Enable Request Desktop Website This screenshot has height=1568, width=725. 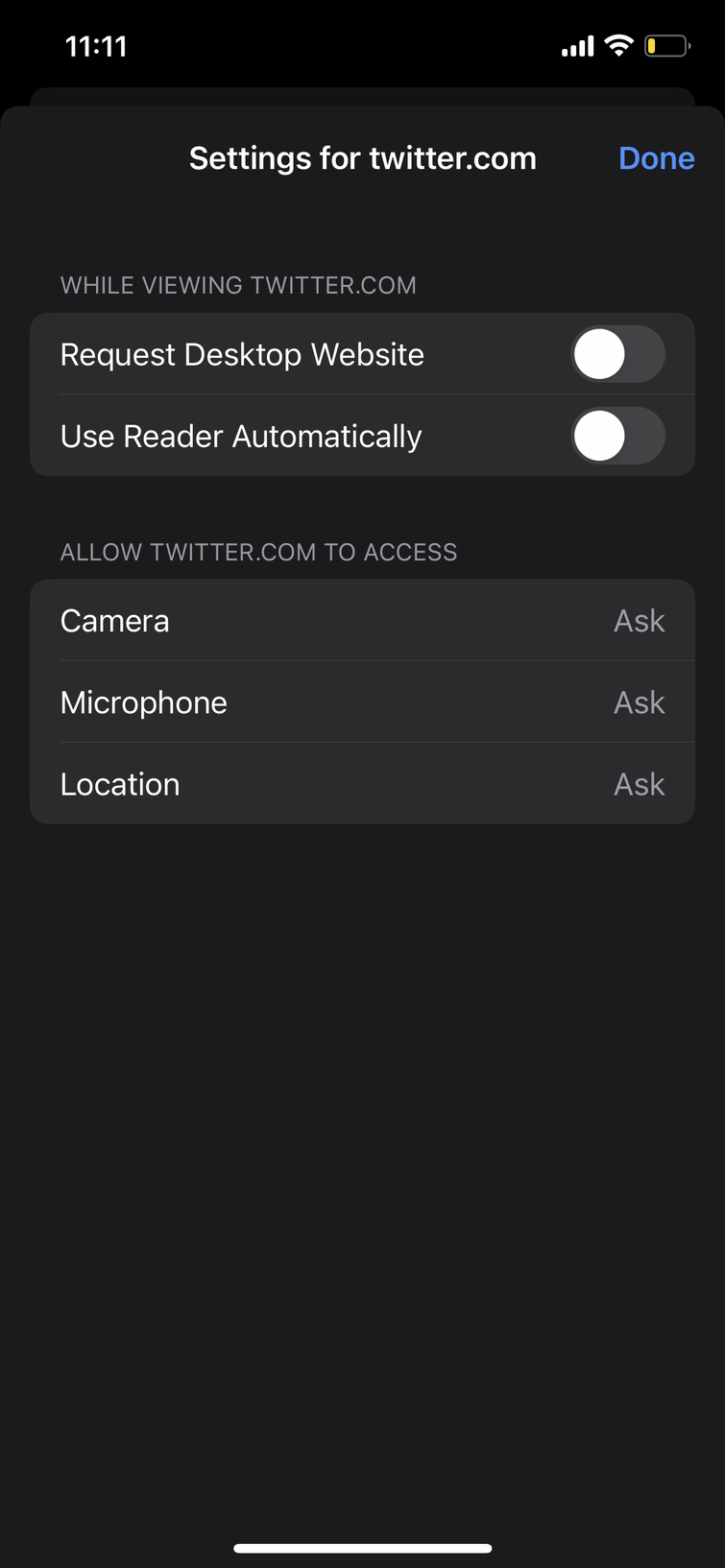(618, 354)
